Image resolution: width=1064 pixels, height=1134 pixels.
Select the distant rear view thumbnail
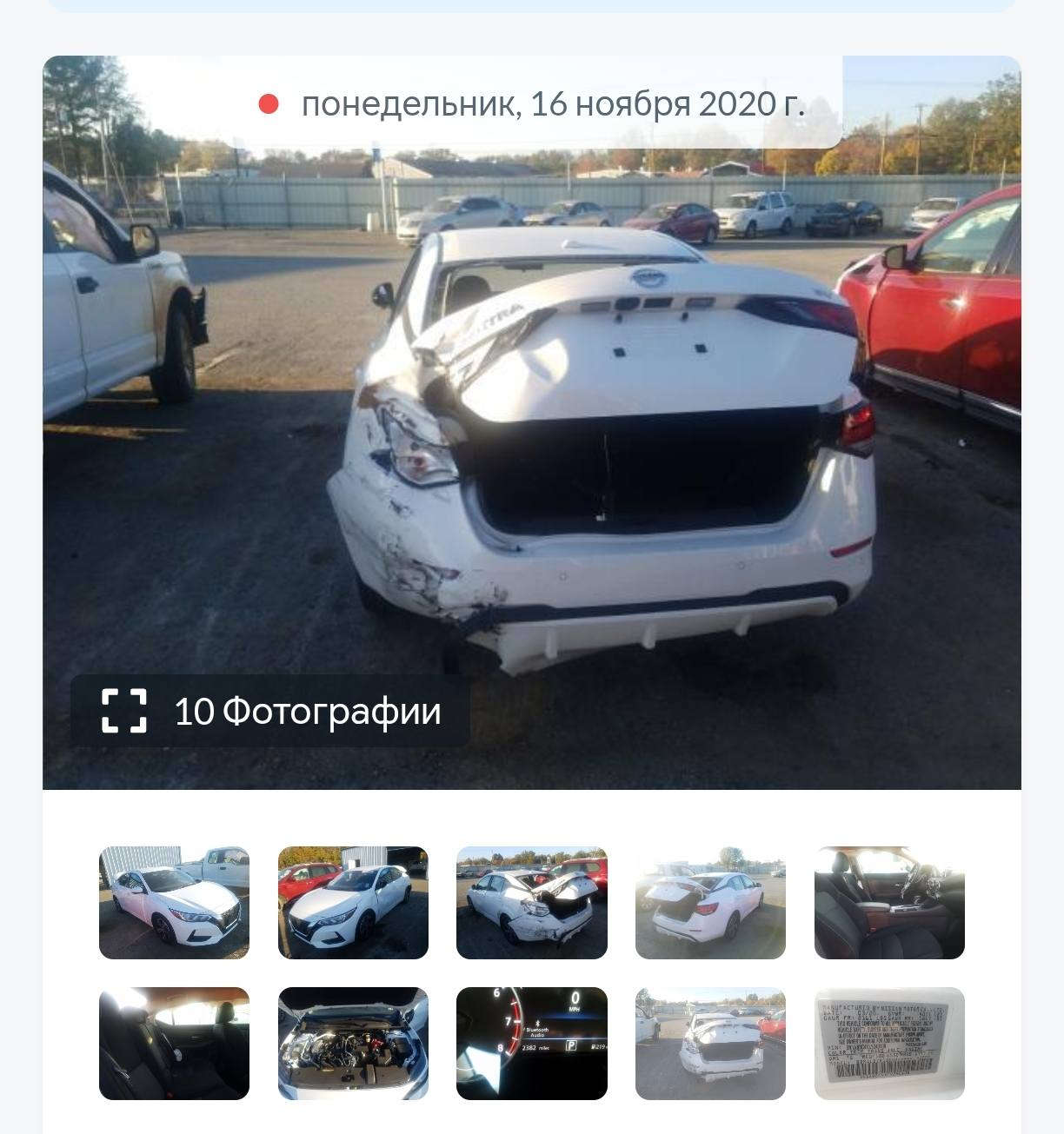click(x=710, y=1044)
